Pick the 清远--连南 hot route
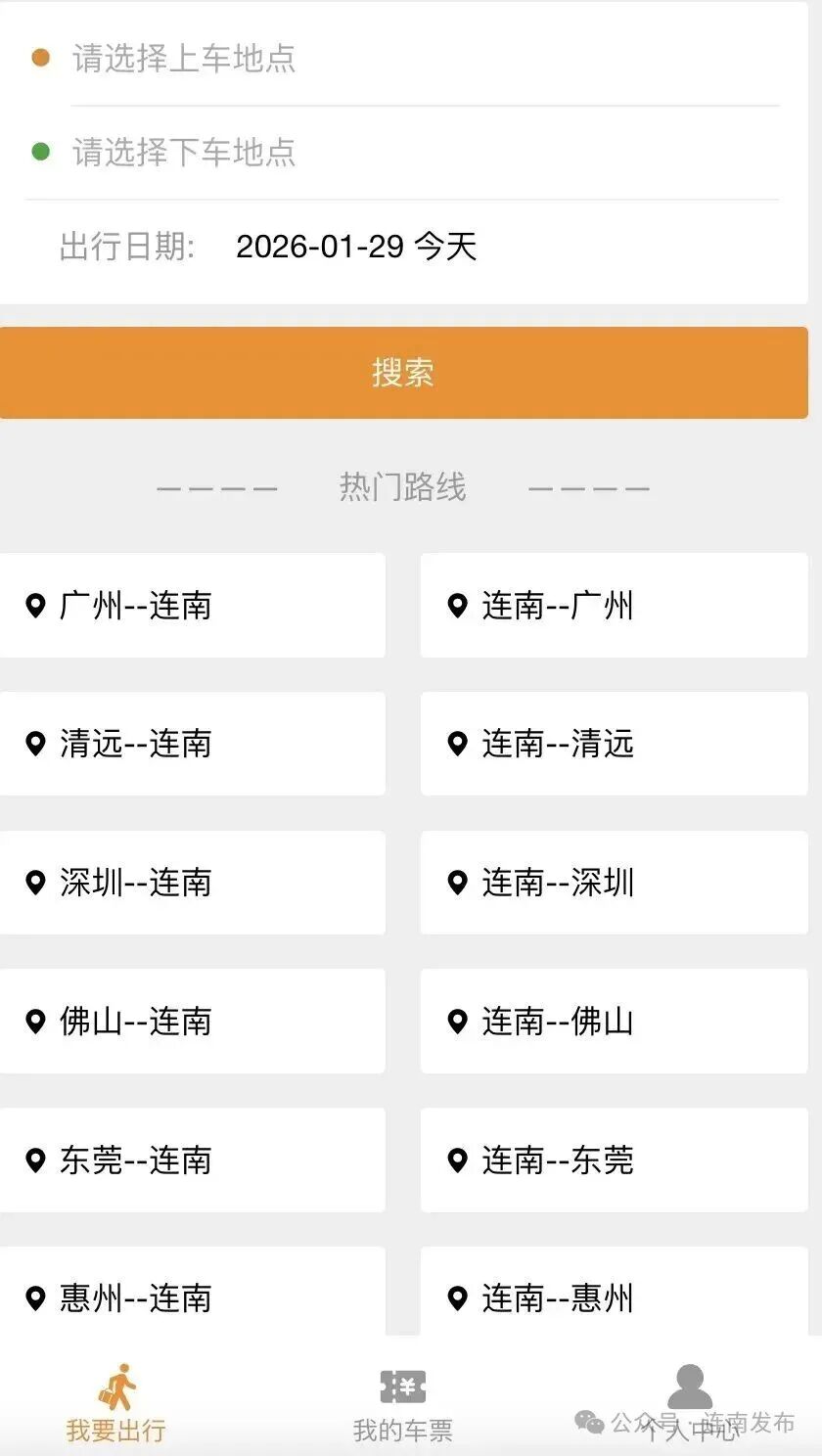This screenshot has width=822, height=1456. (192, 744)
